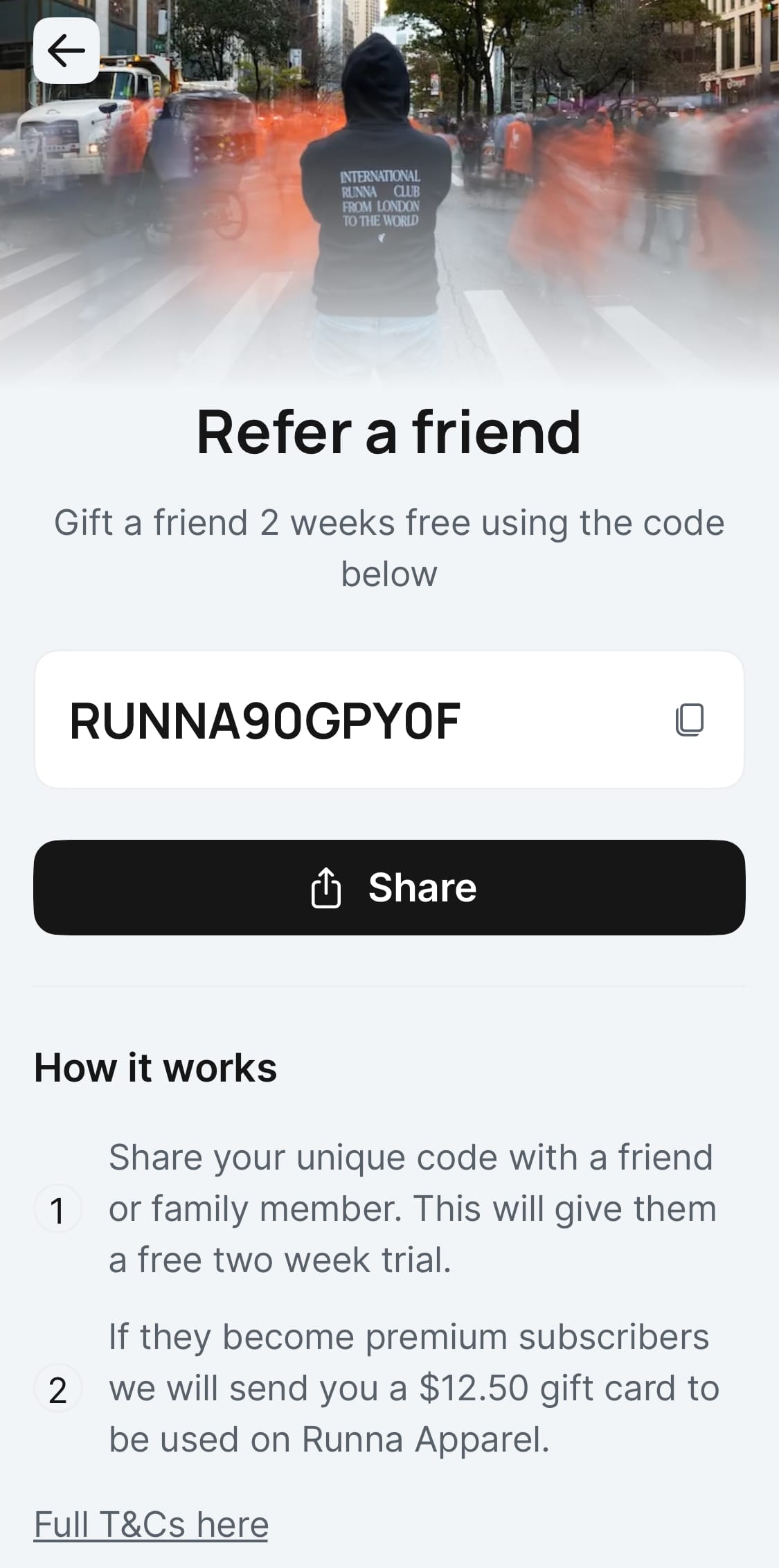
Task: Copy the referral code RUNNA90GPY0F
Action: click(689, 720)
